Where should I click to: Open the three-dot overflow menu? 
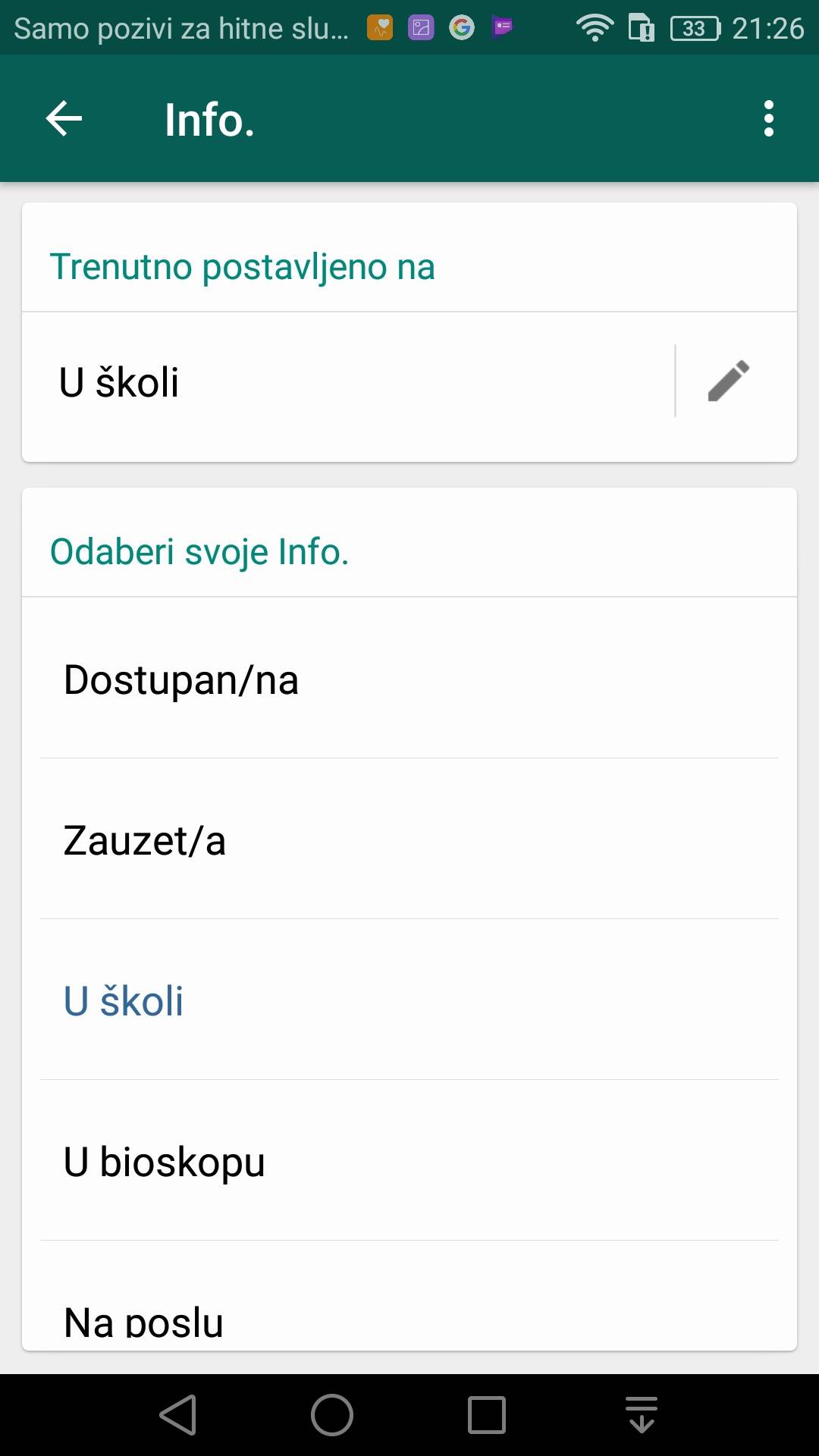point(768,119)
